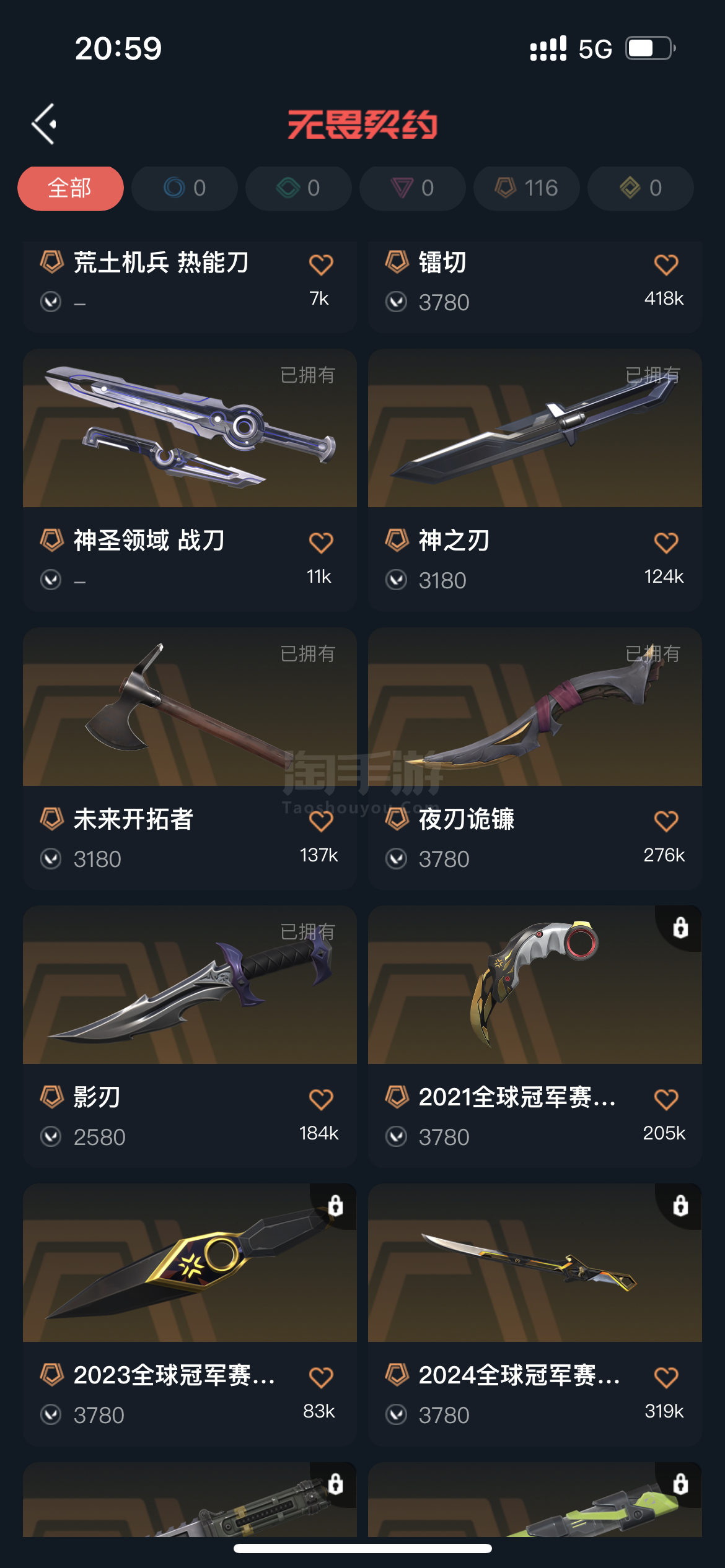Like the 荒土机兵 热能刀 skin
Viewport: 725px width, 1568px height.
click(321, 265)
